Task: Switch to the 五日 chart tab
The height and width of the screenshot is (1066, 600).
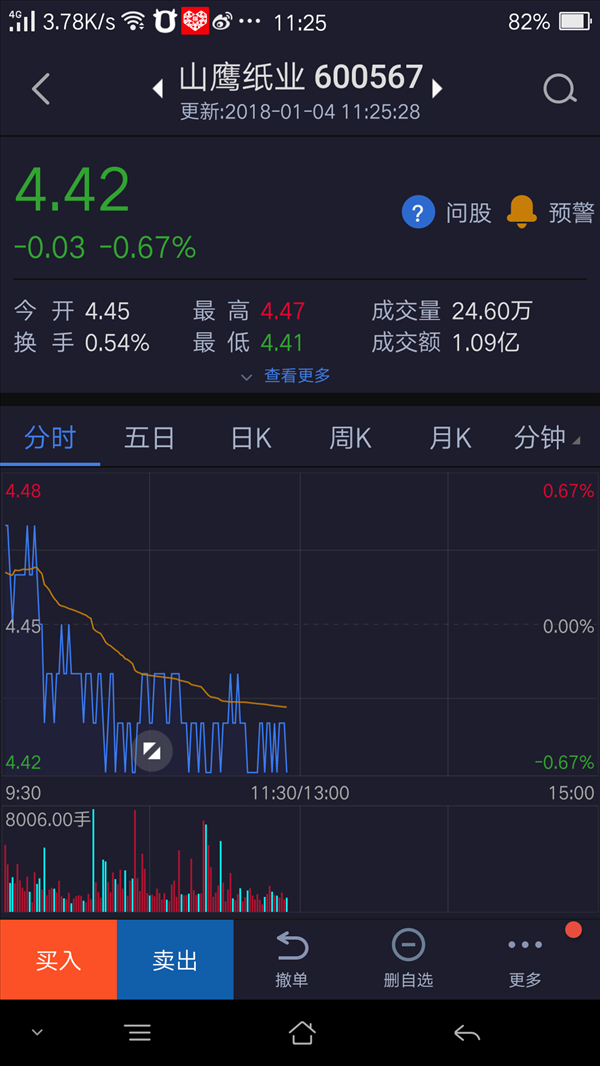Action: coord(149,439)
